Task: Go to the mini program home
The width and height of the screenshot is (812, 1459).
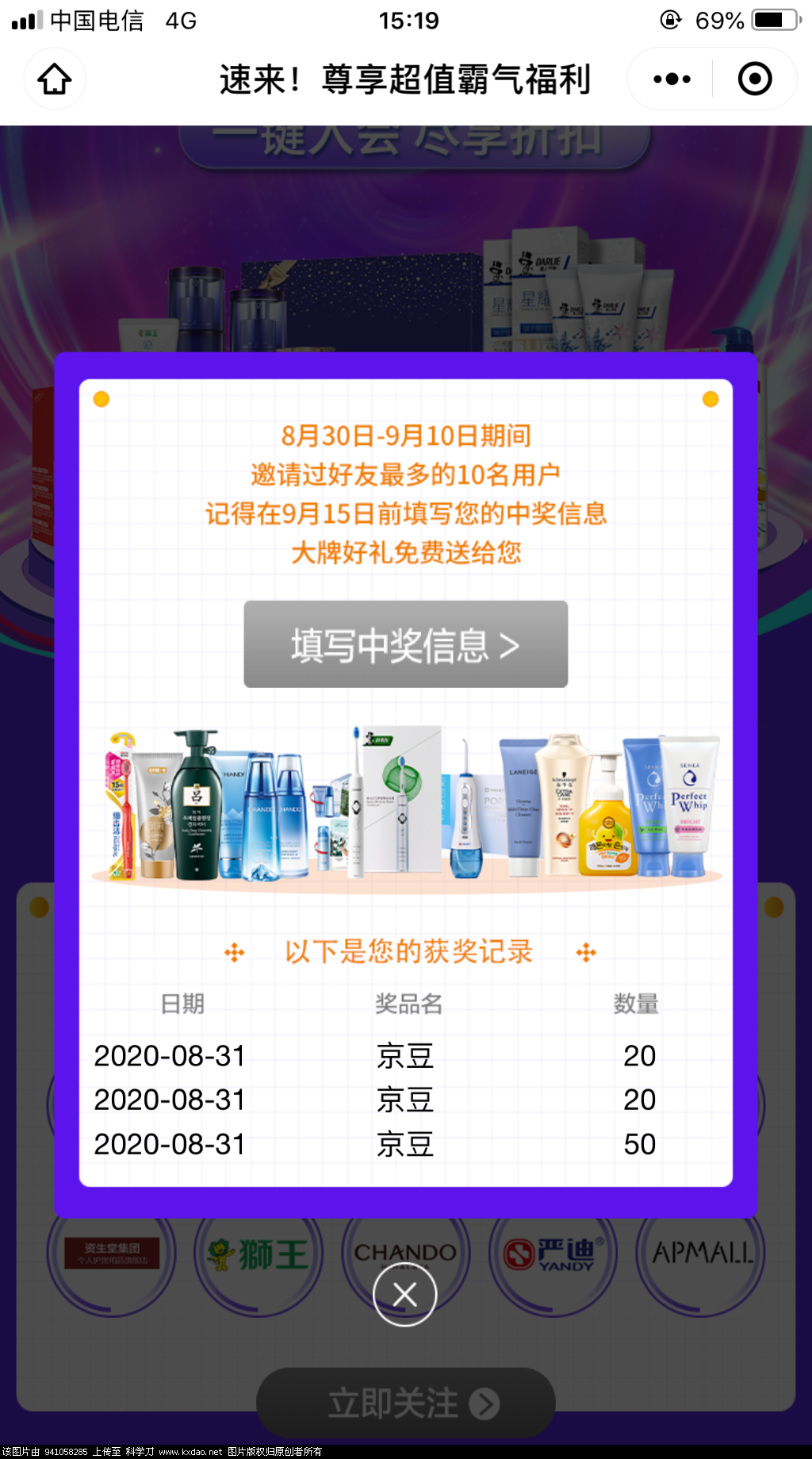Action: 55,79
